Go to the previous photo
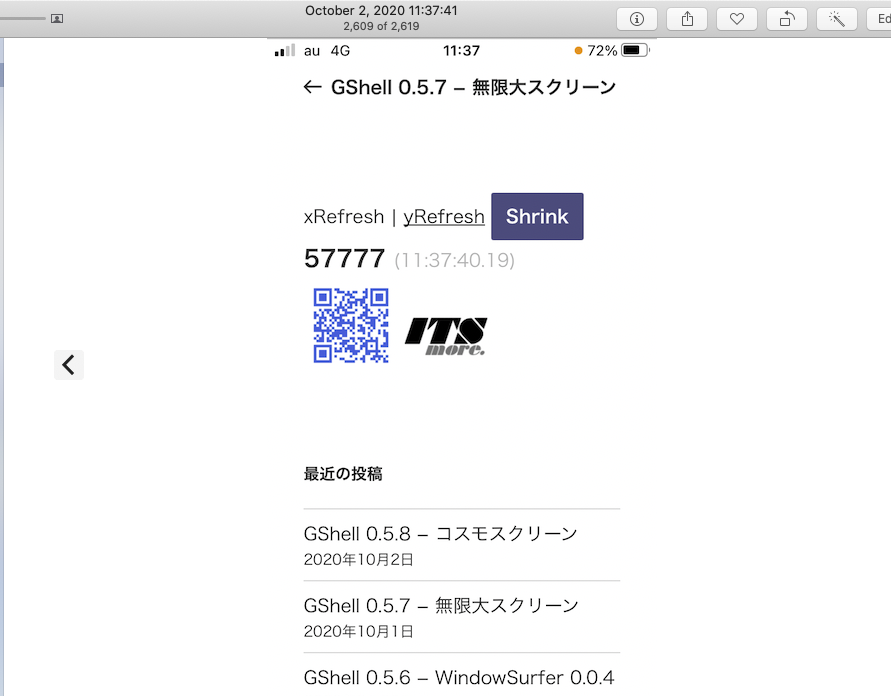Image resolution: width=891 pixels, height=696 pixels. [x=68, y=365]
